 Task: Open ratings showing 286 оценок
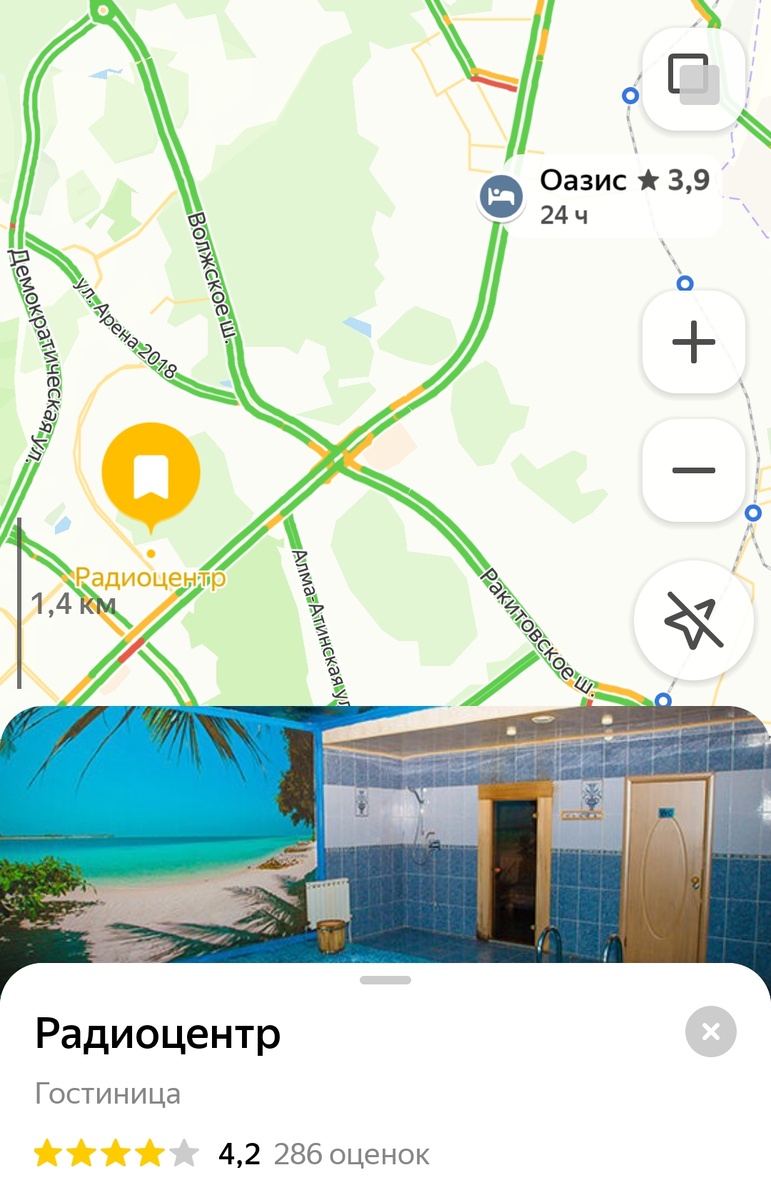pyautogui.click(x=351, y=1155)
